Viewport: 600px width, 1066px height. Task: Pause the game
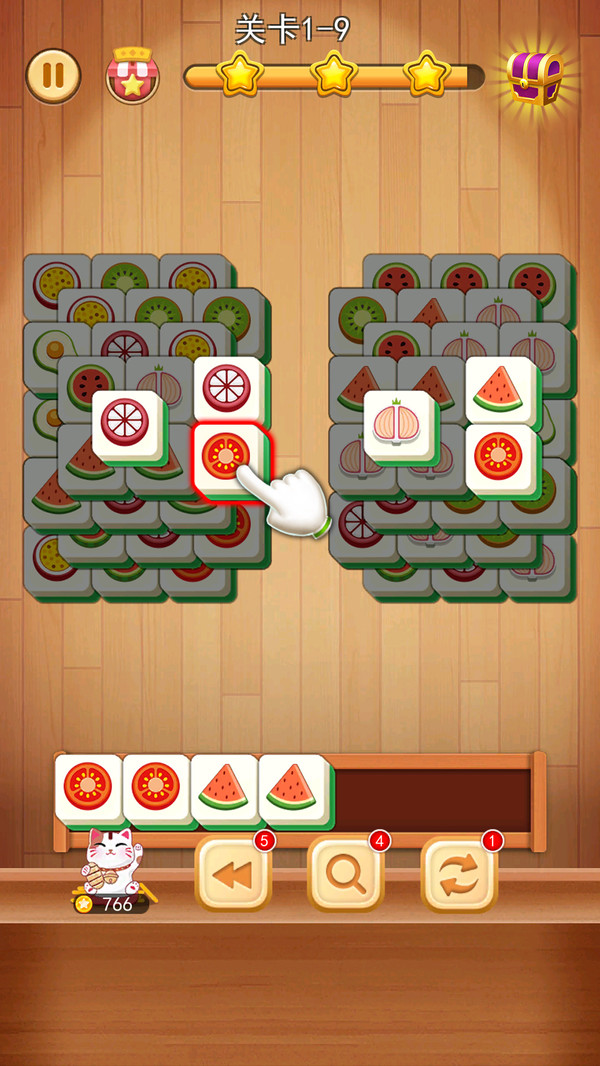[52, 76]
